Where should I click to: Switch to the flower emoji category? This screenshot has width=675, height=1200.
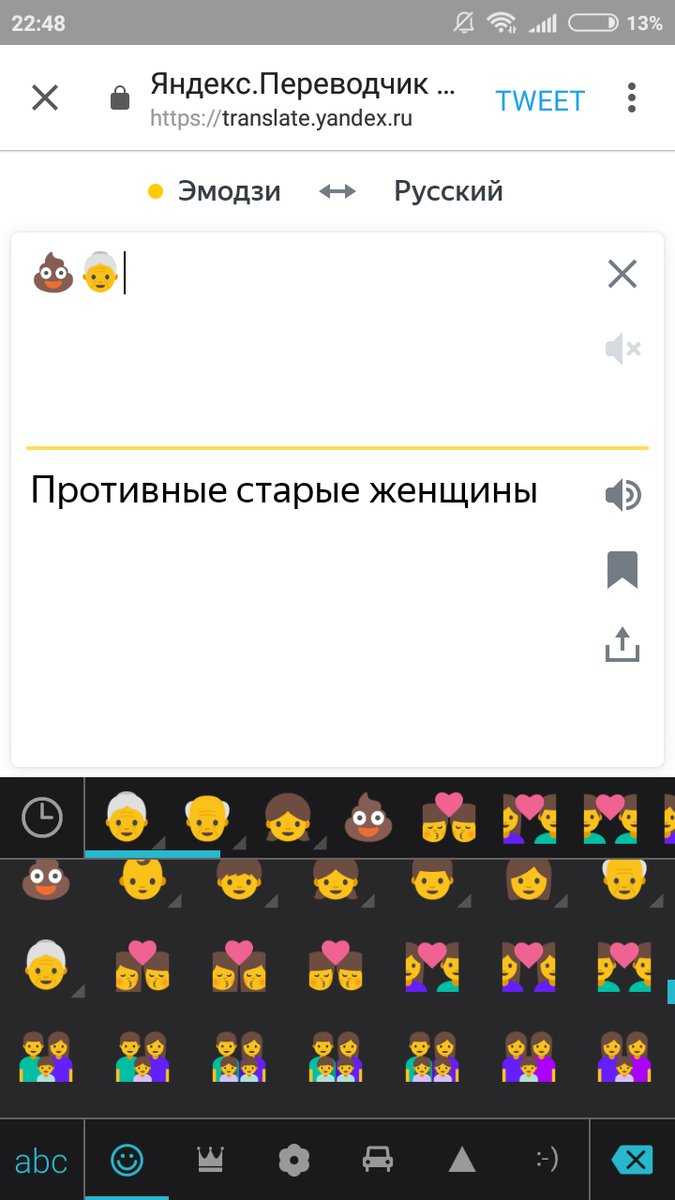pyautogui.click(x=294, y=1160)
